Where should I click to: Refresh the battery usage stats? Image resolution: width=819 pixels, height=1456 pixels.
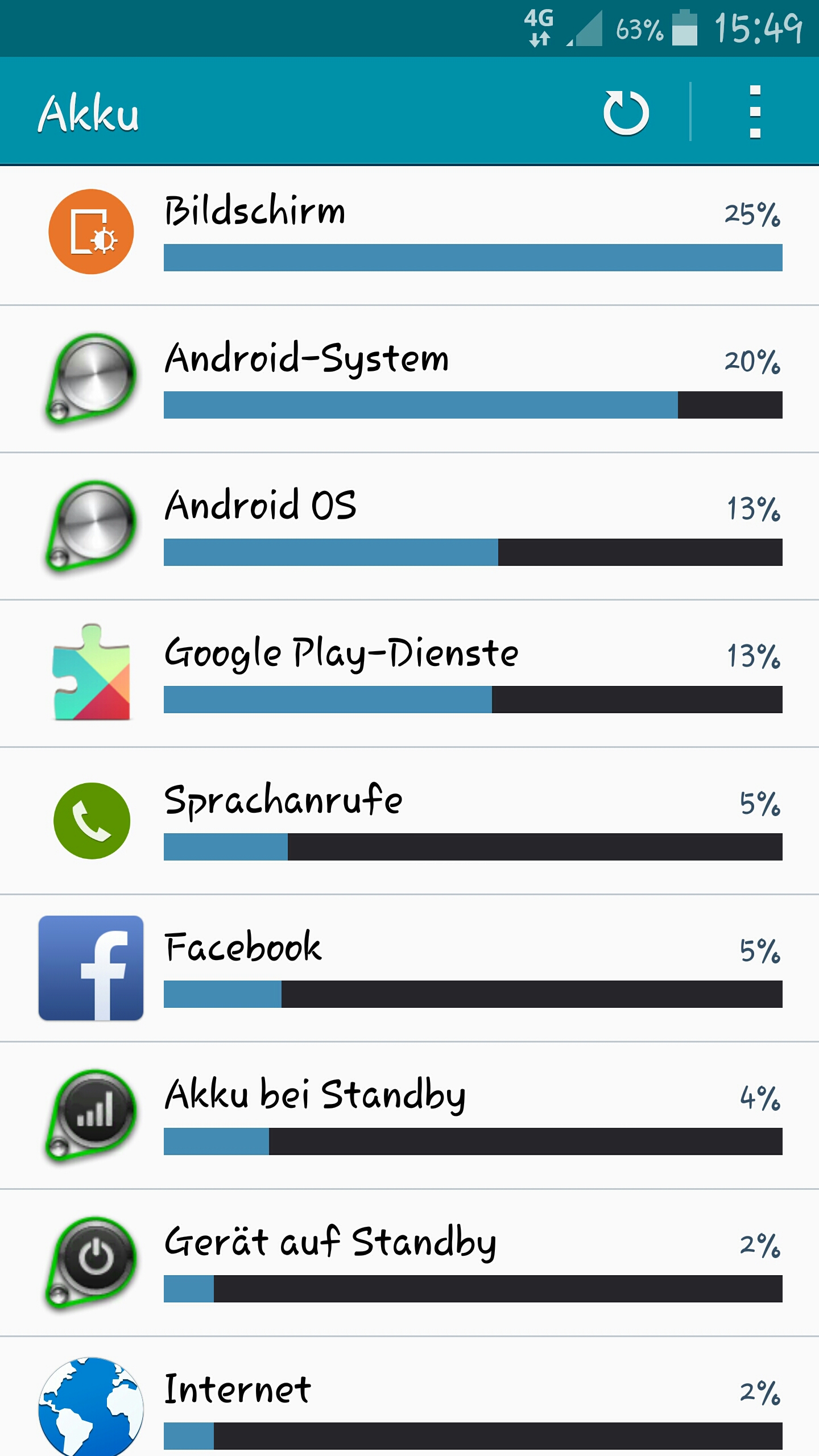pyautogui.click(x=626, y=112)
